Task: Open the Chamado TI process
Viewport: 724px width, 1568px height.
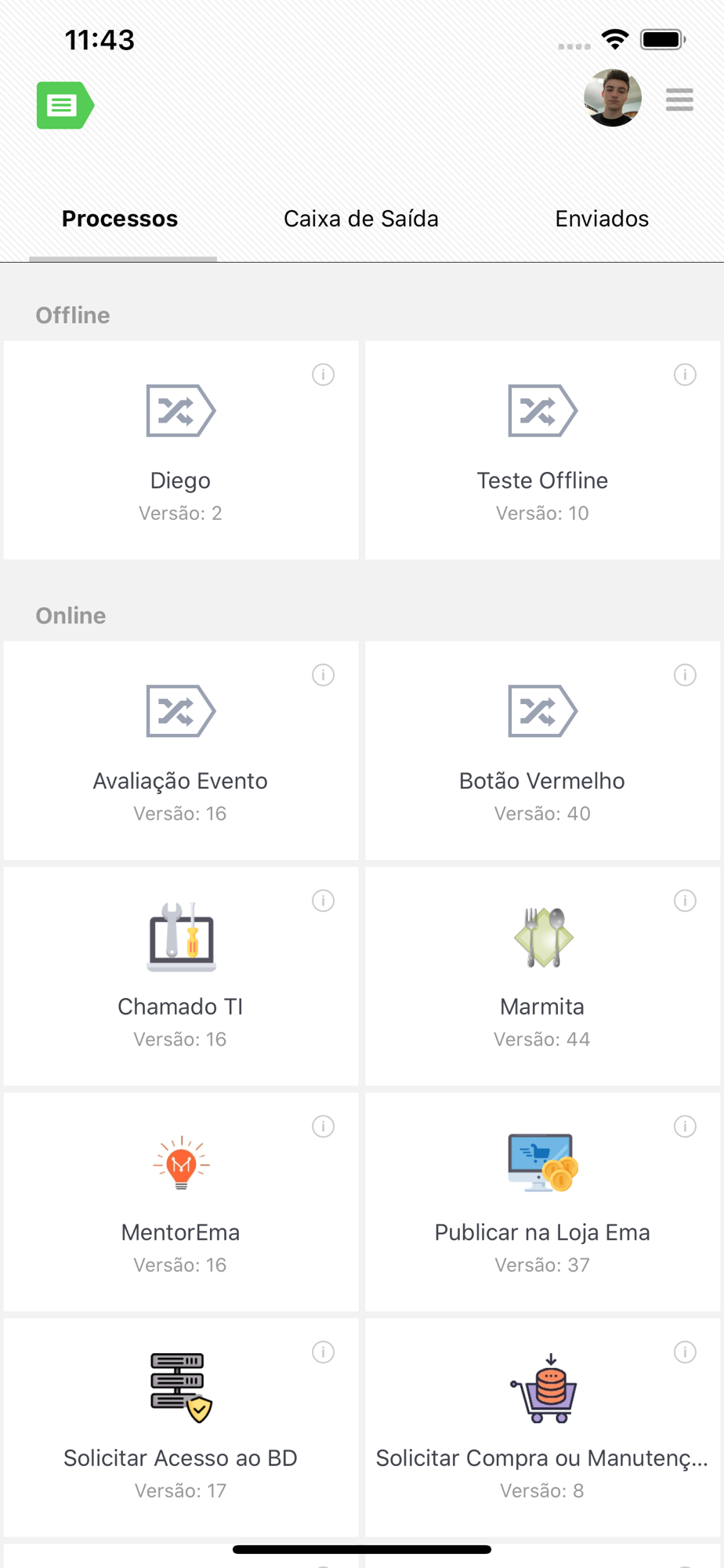Action: [181, 976]
